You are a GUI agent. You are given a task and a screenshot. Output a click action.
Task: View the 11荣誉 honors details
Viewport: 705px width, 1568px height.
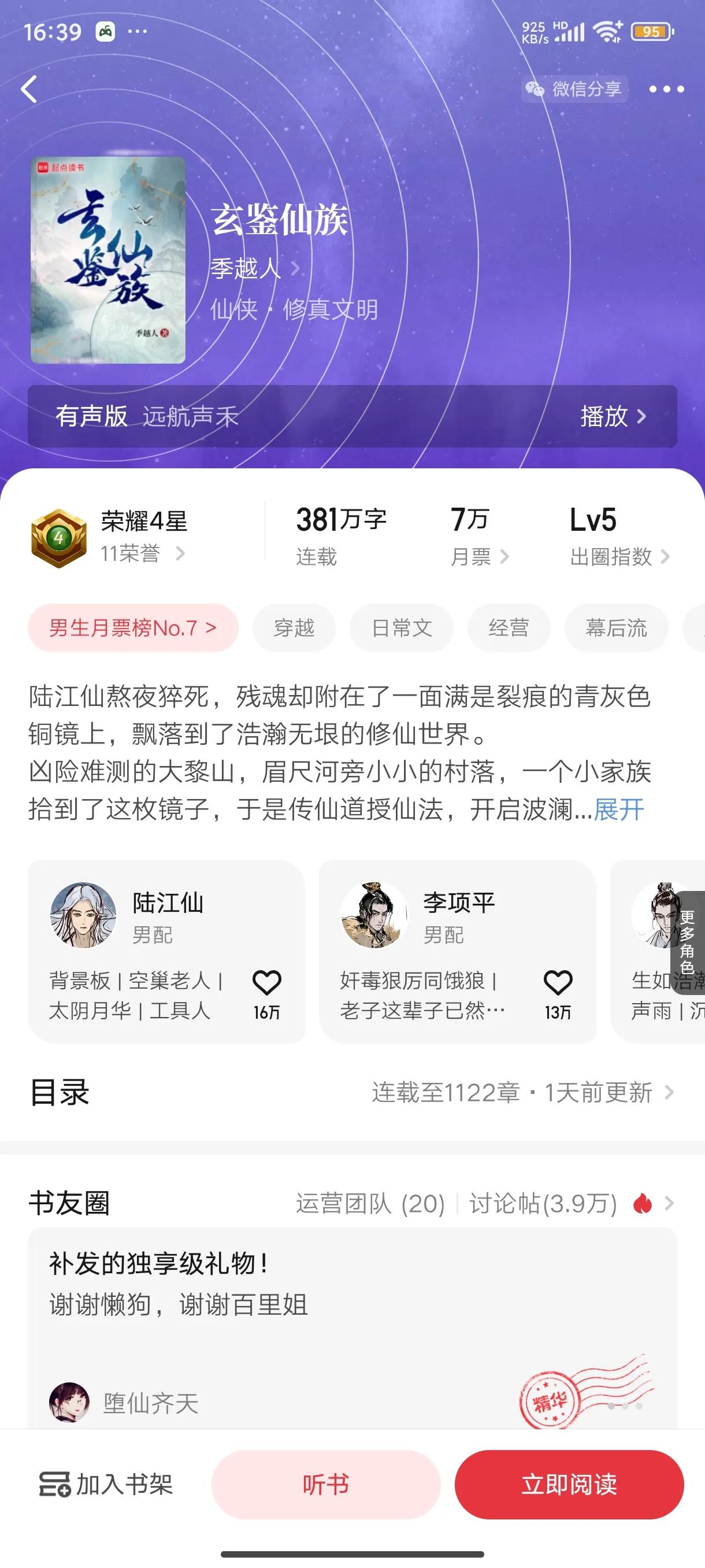(x=142, y=553)
